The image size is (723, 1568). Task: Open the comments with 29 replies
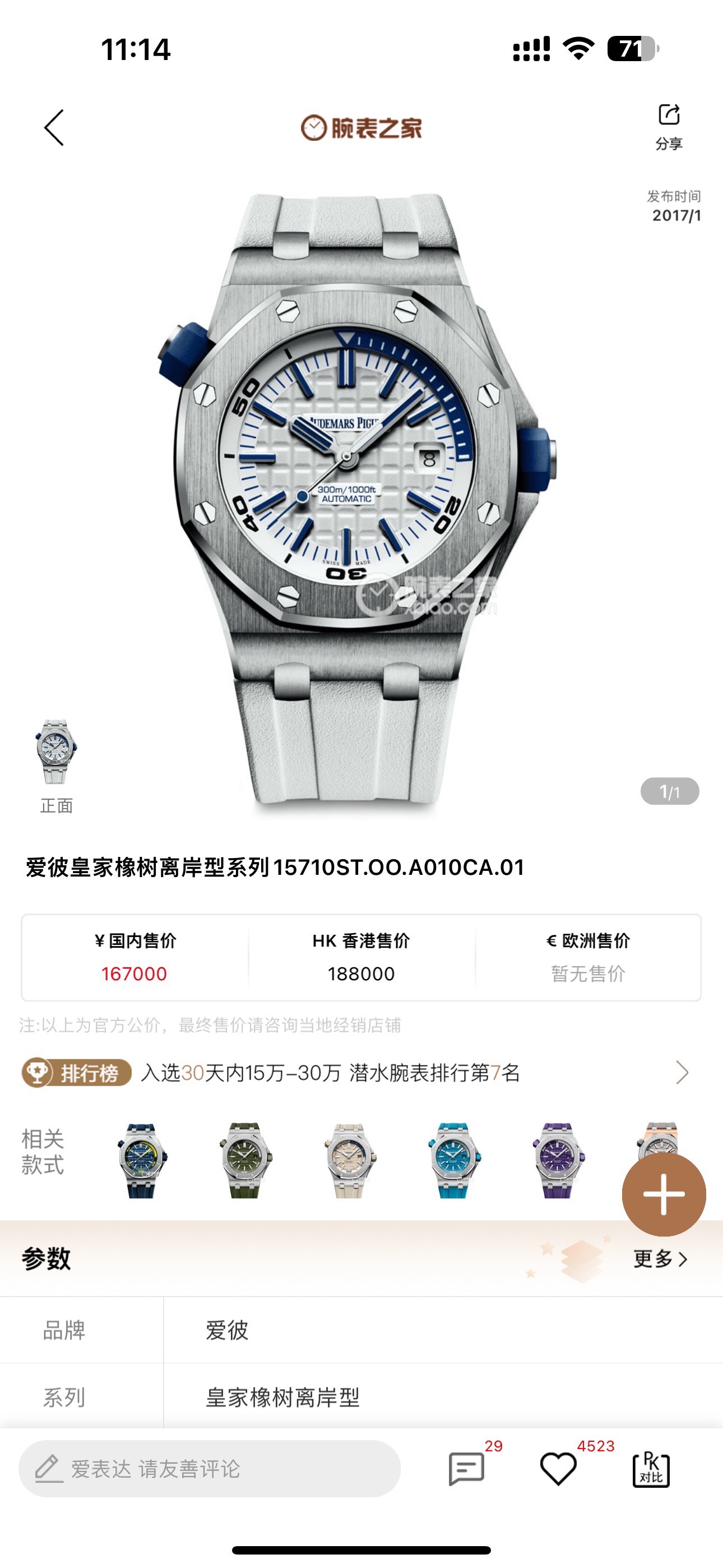click(x=467, y=1469)
